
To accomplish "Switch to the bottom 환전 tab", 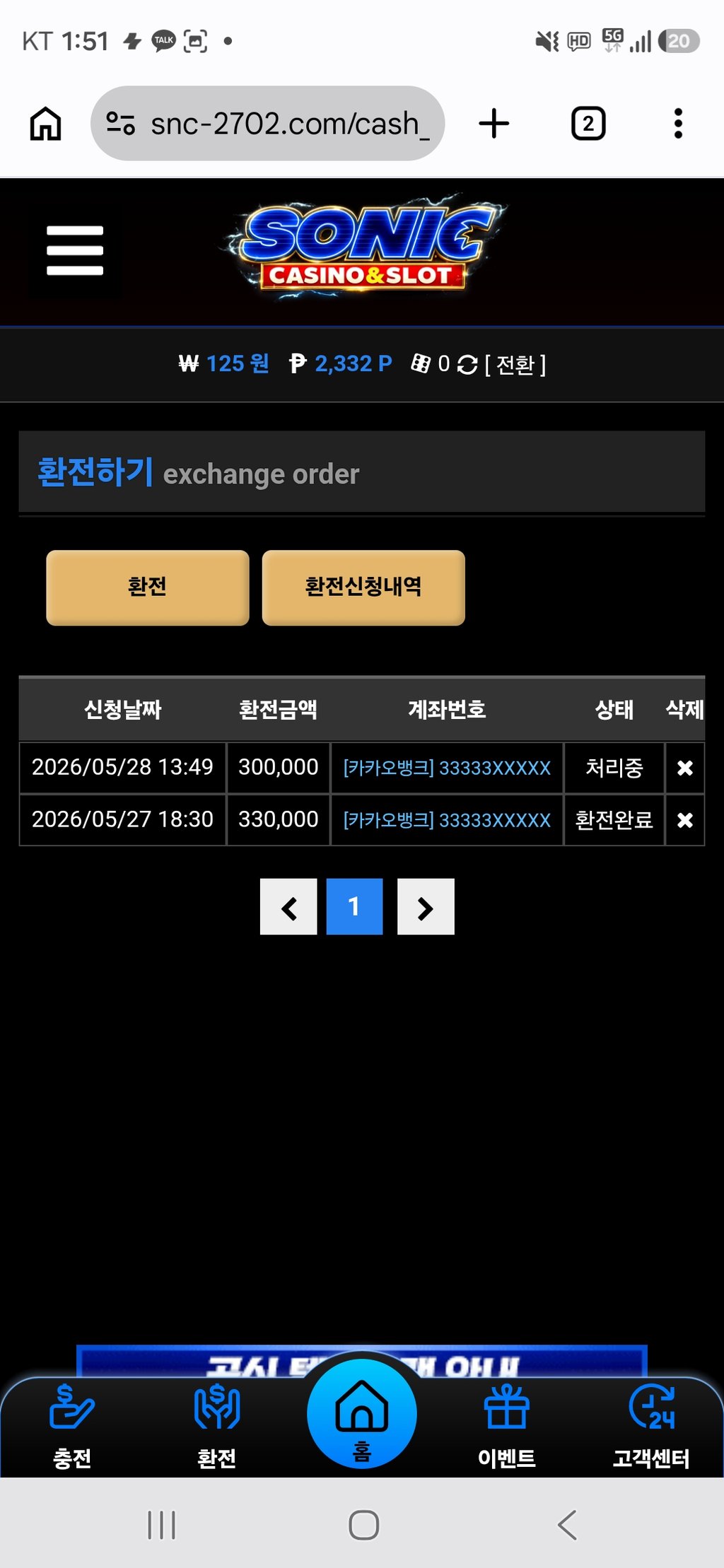I will coord(217,1428).
